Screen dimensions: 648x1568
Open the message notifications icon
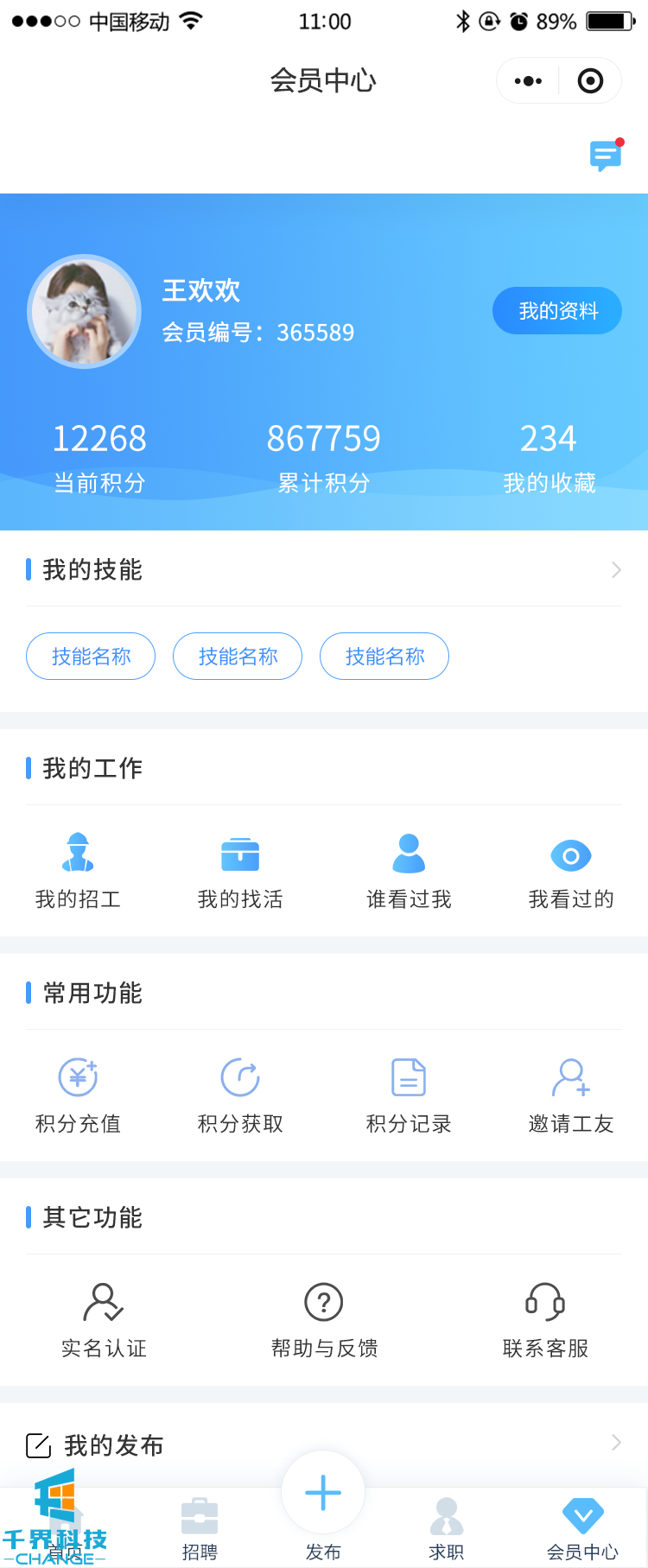tap(605, 156)
